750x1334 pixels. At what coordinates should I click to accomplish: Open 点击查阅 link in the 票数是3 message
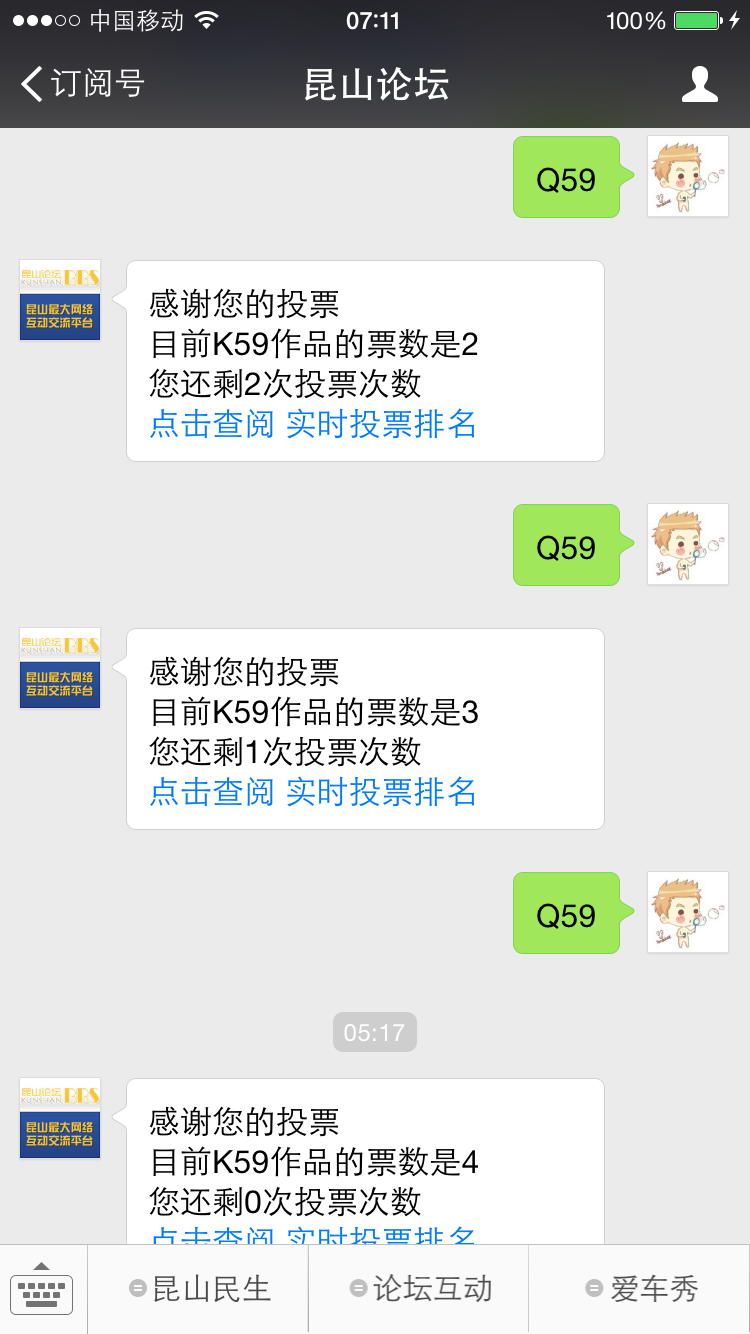tap(212, 792)
